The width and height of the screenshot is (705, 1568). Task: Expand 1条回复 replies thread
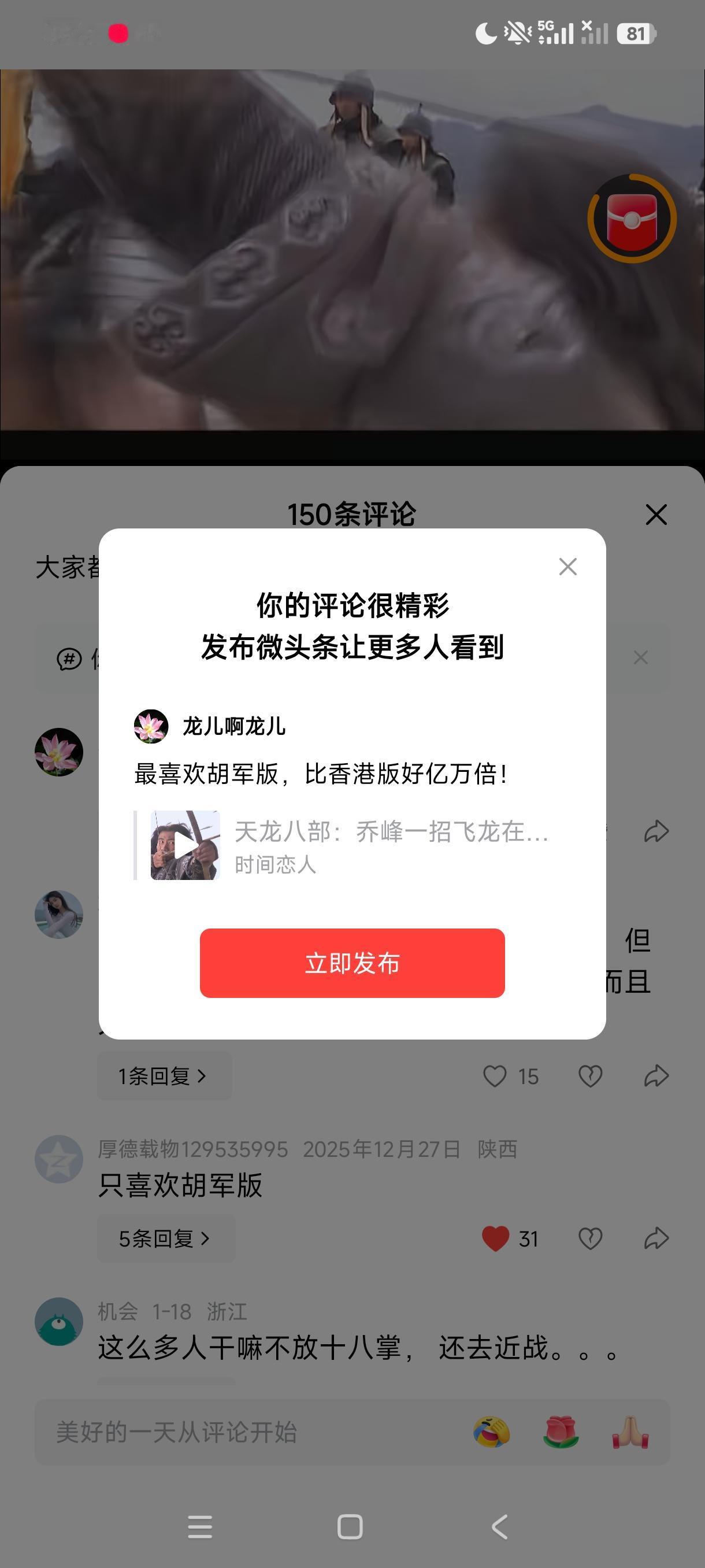pos(164,1076)
